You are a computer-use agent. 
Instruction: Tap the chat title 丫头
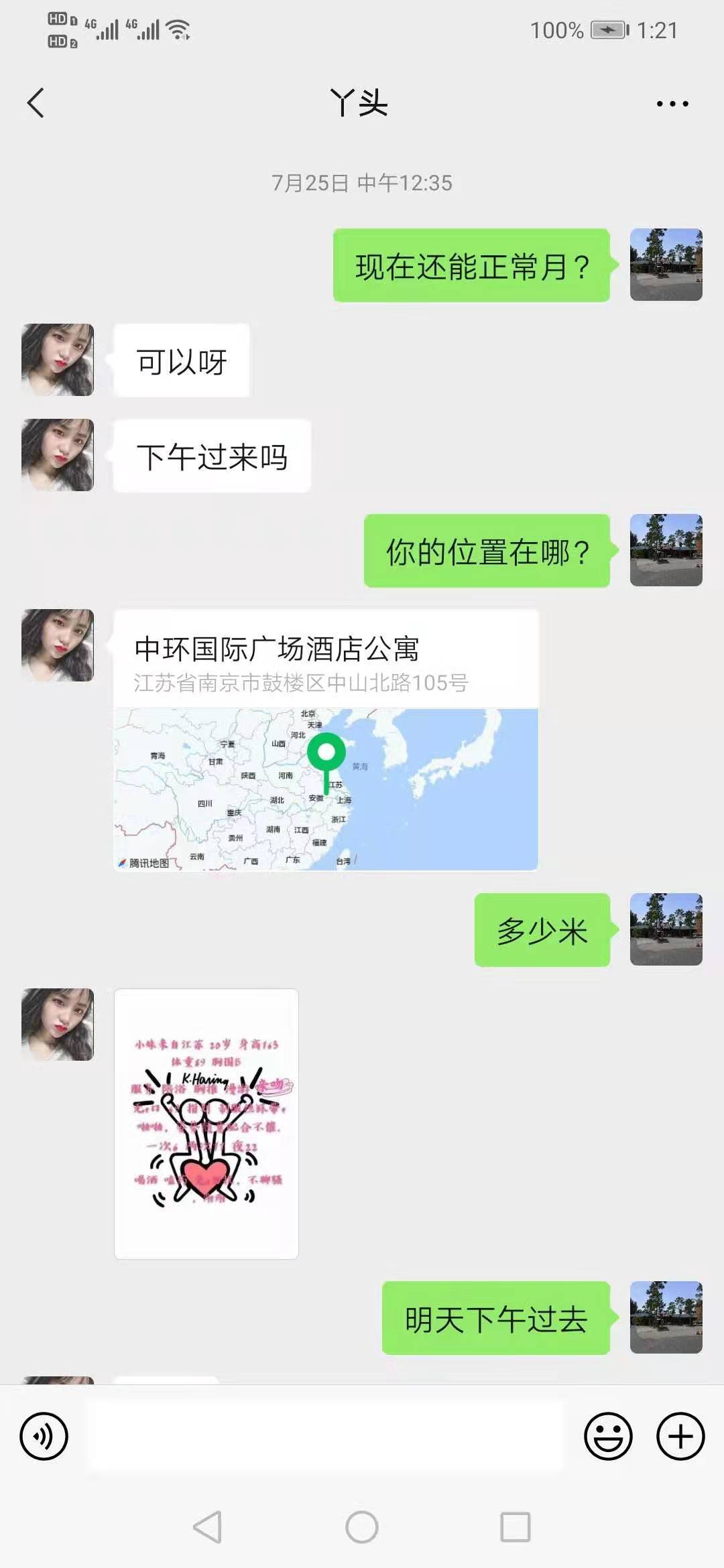(x=362, y=102)
